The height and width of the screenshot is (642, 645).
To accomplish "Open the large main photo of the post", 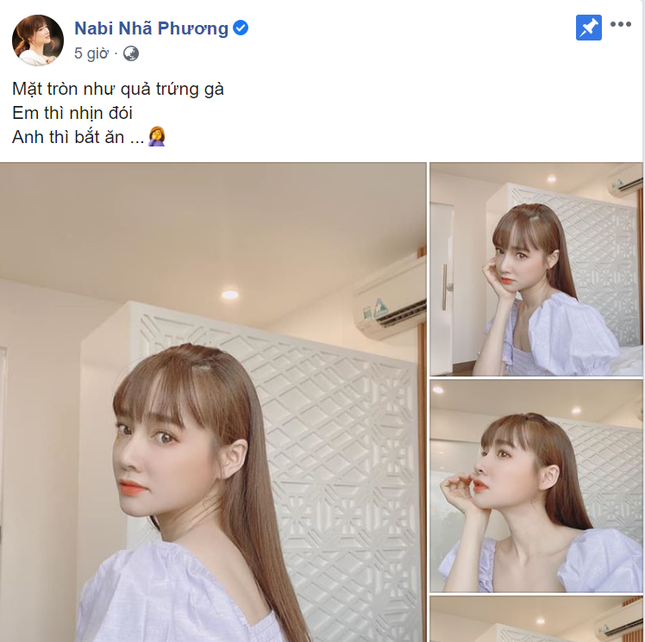I will (x=212, y=402).
